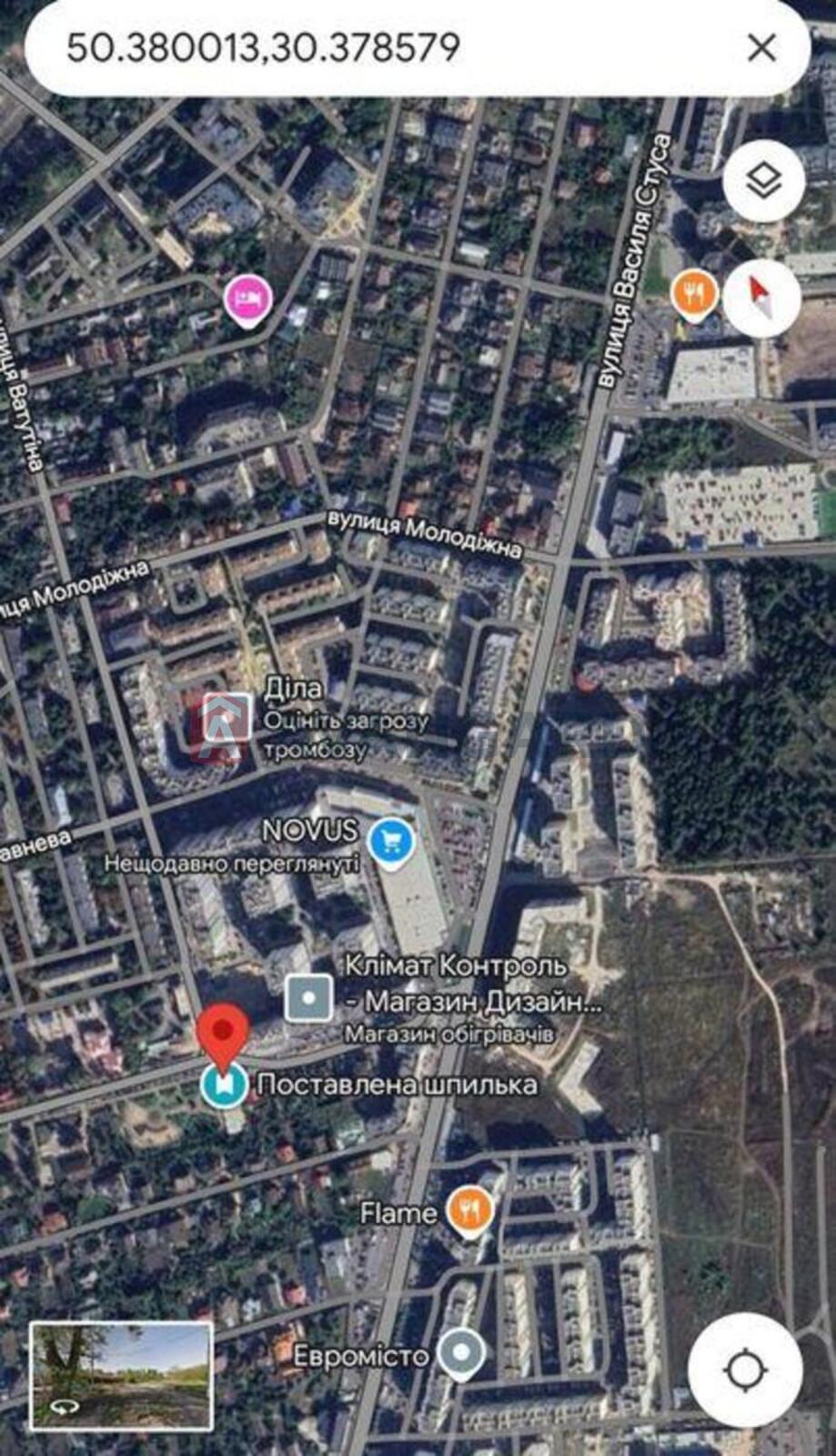Open the Діла place marker

point(227,718)
